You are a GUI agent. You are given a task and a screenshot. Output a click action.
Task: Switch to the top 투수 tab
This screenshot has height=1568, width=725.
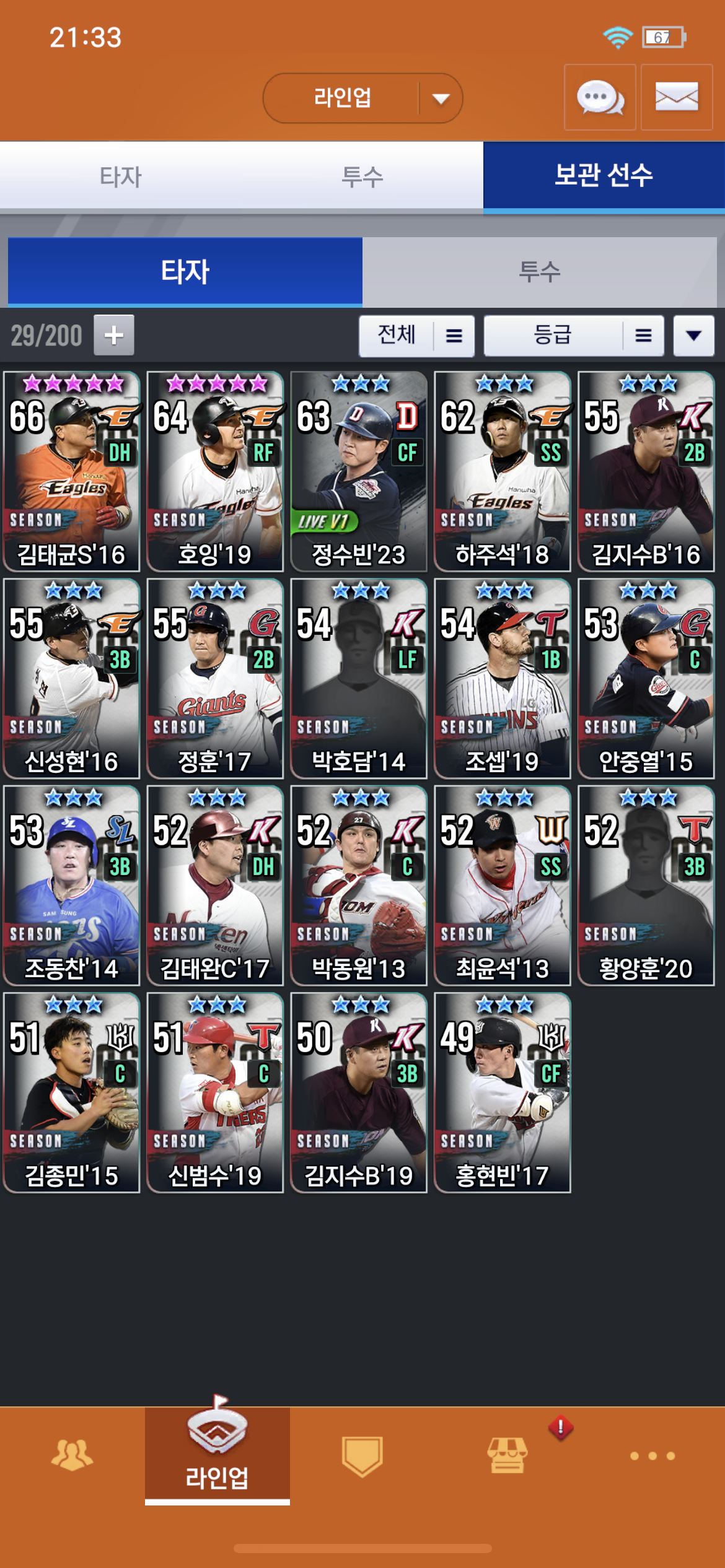tap(362, 176)
